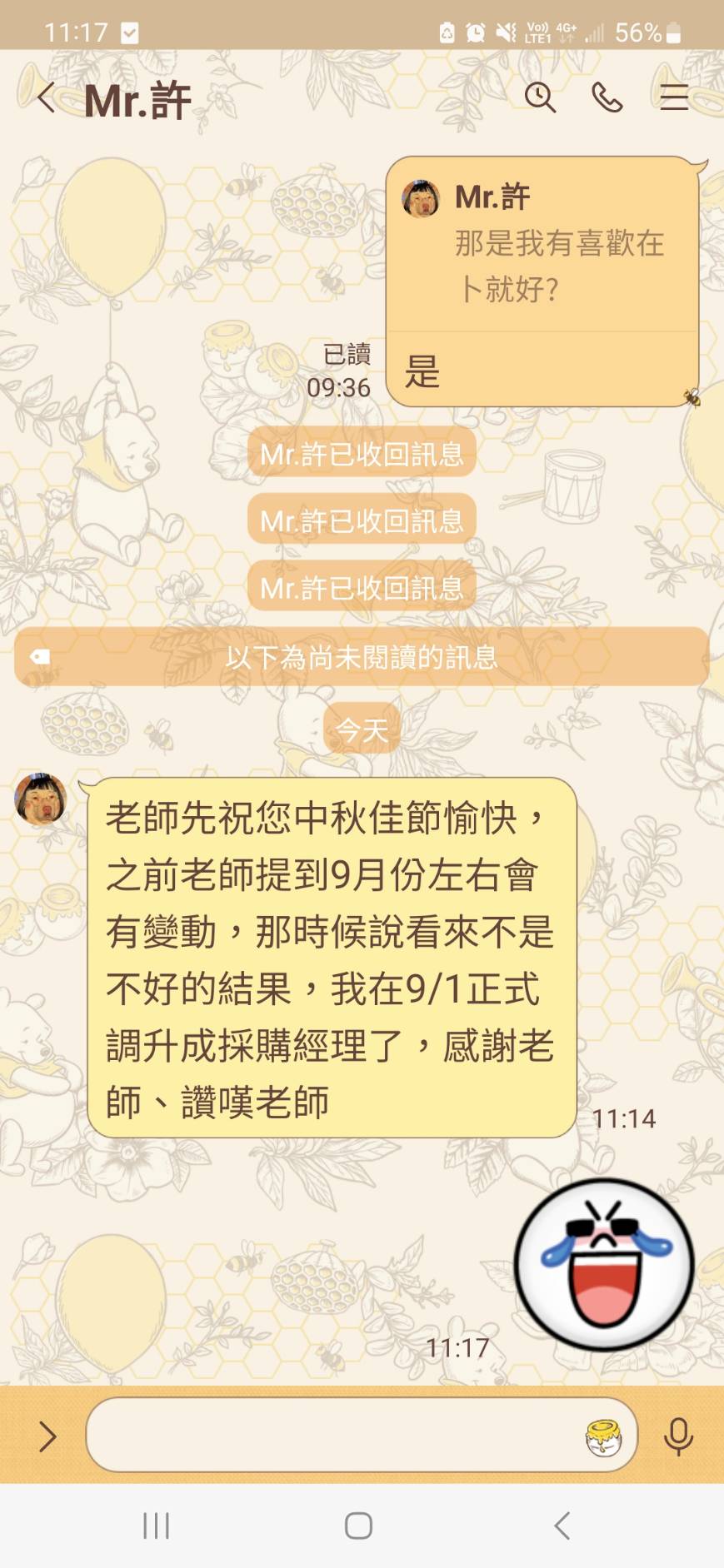This screenshot has width=724, height=1568.
Task: Open recent apps from the navigation bar
Action: 156,1526
